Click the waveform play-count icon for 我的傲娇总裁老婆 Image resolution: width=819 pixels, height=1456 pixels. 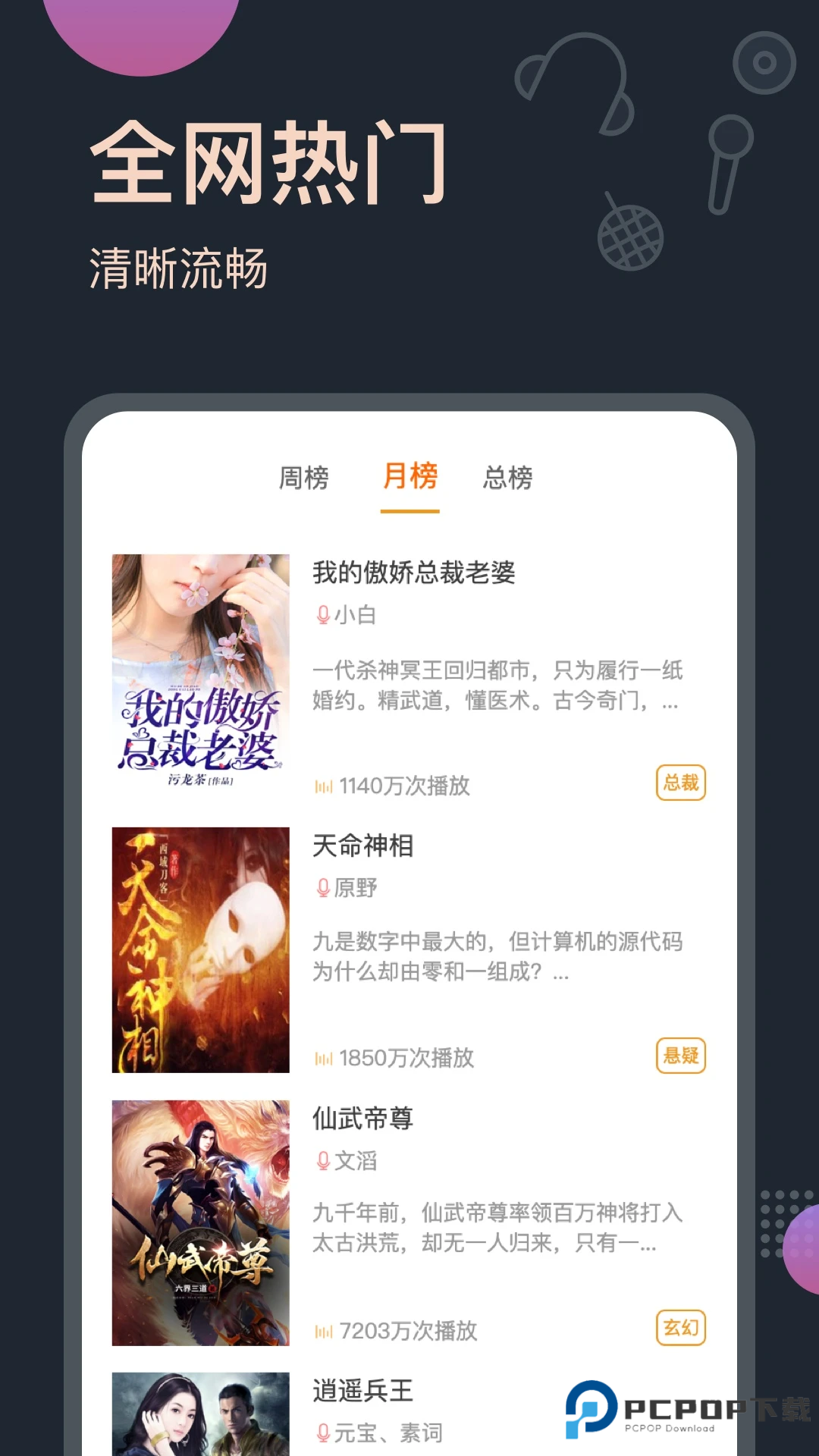click(324, 786)
